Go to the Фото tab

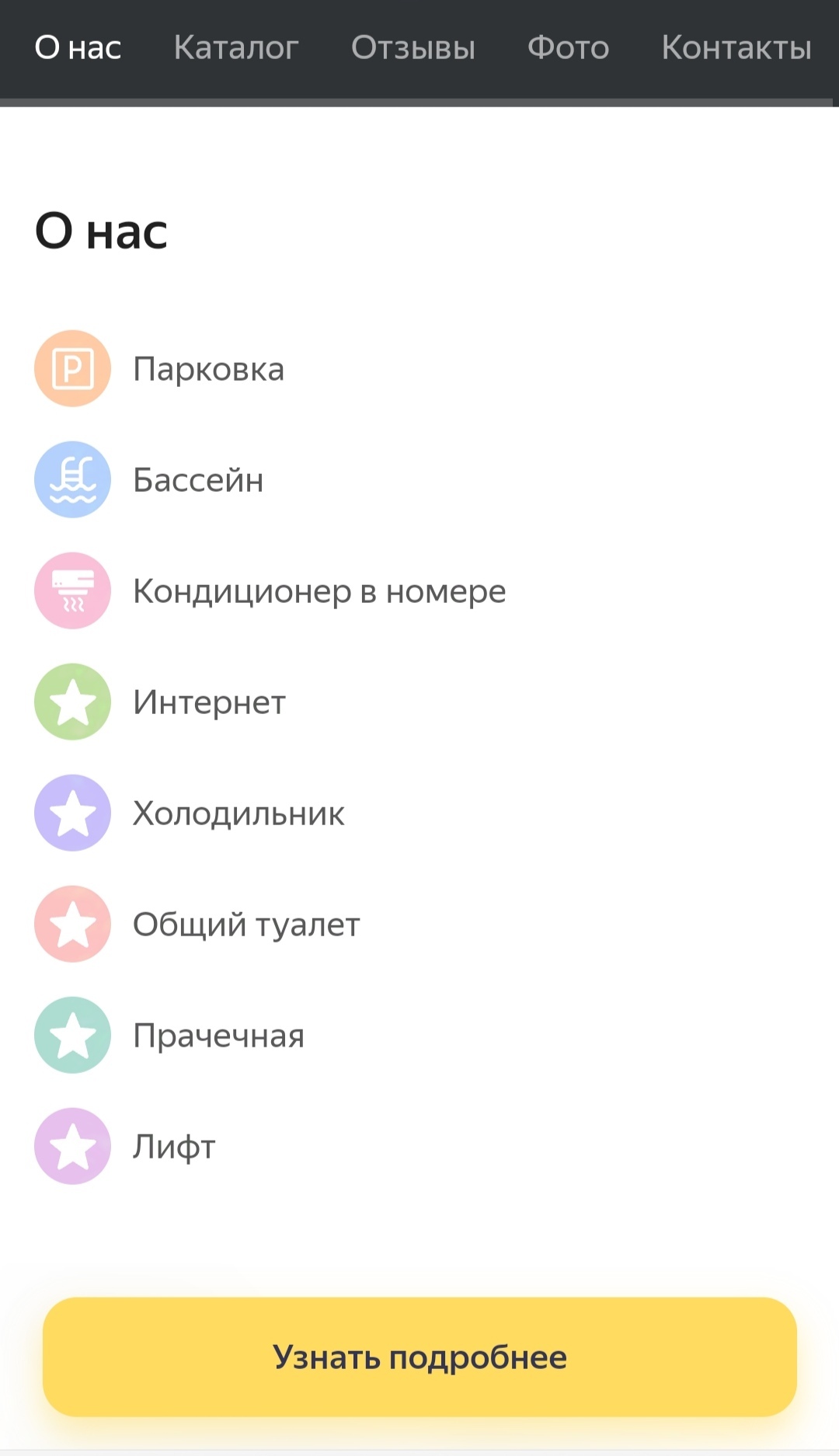(568, 48)
